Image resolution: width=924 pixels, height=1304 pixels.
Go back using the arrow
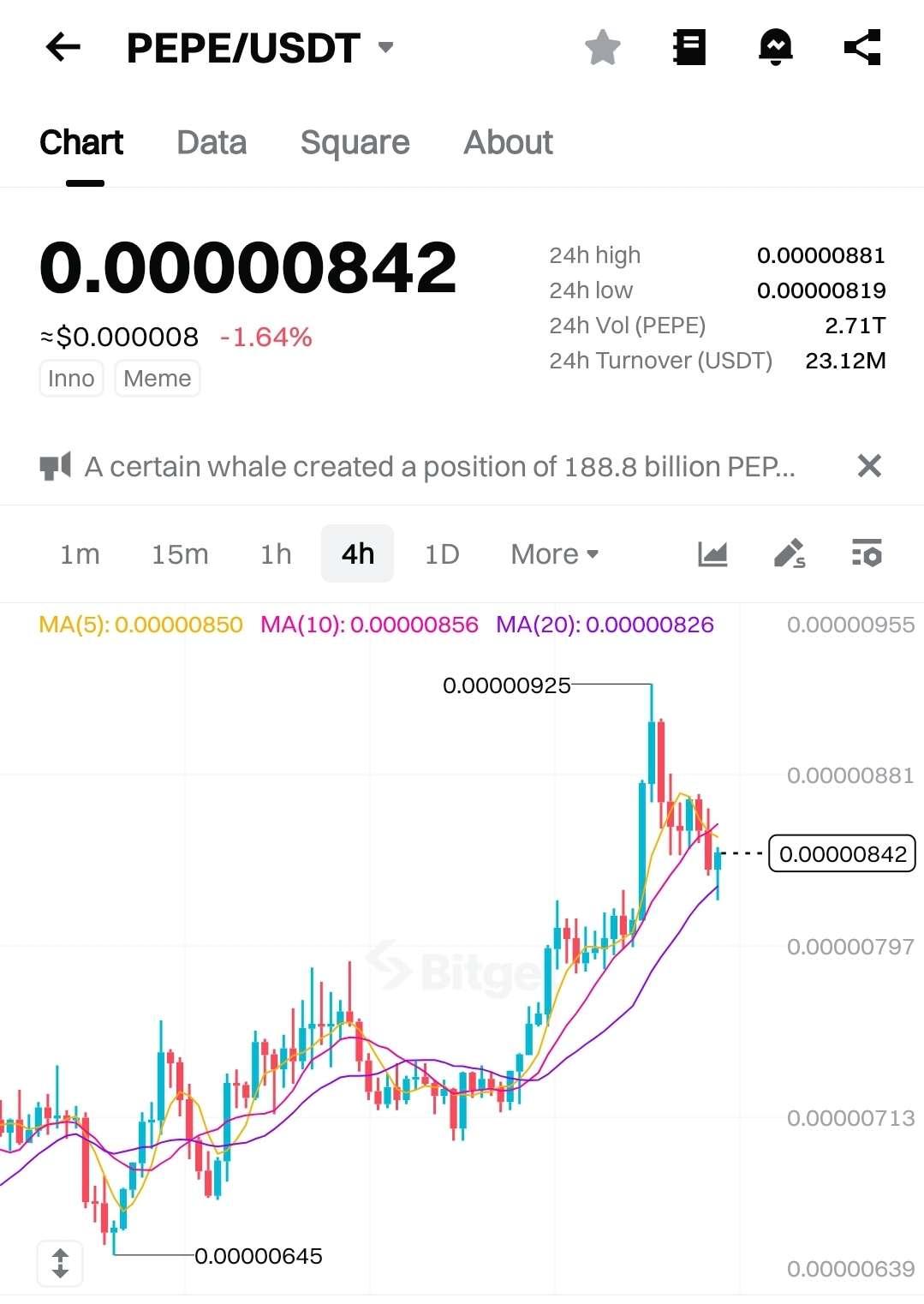[63, 47]
